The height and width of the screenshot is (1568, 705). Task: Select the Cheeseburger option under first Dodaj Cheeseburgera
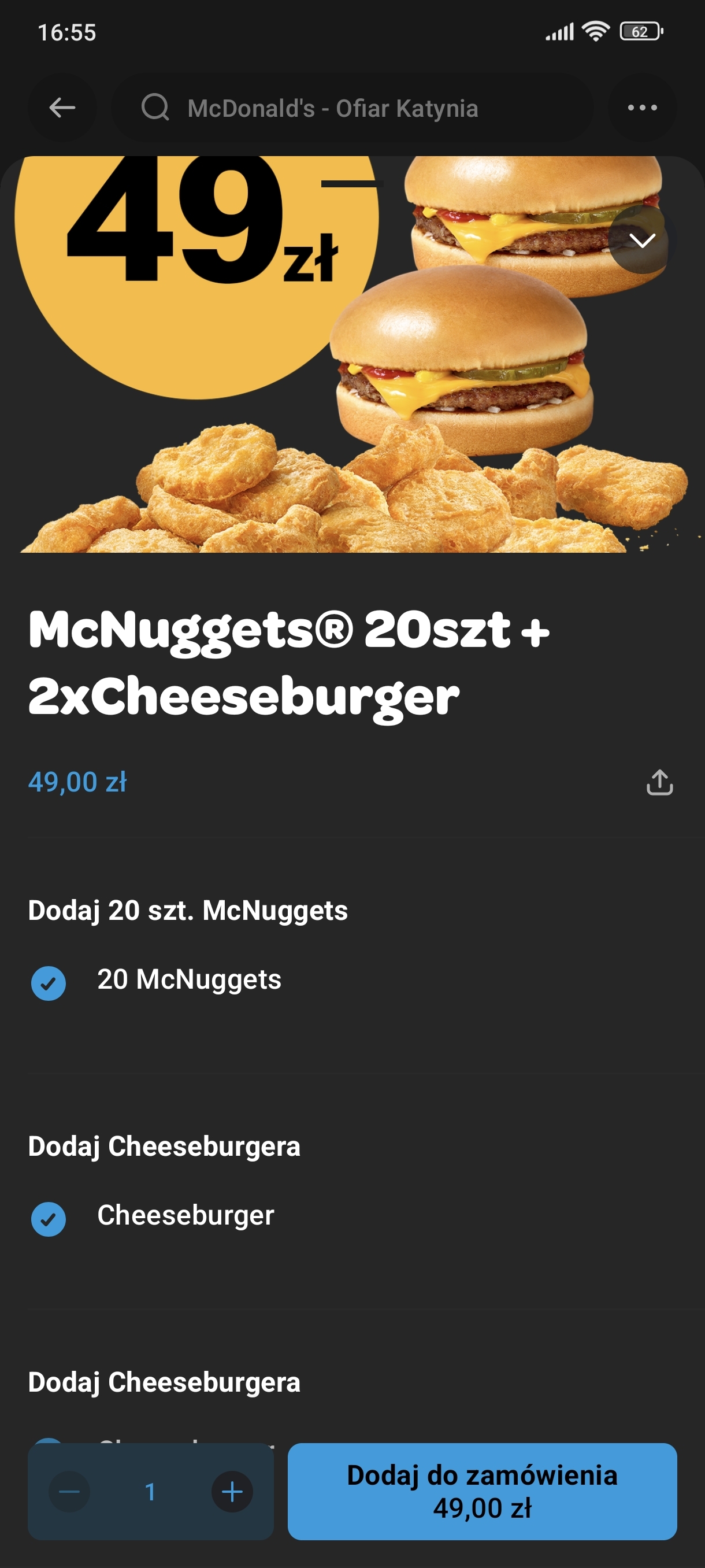click(x=49, y=1219)
